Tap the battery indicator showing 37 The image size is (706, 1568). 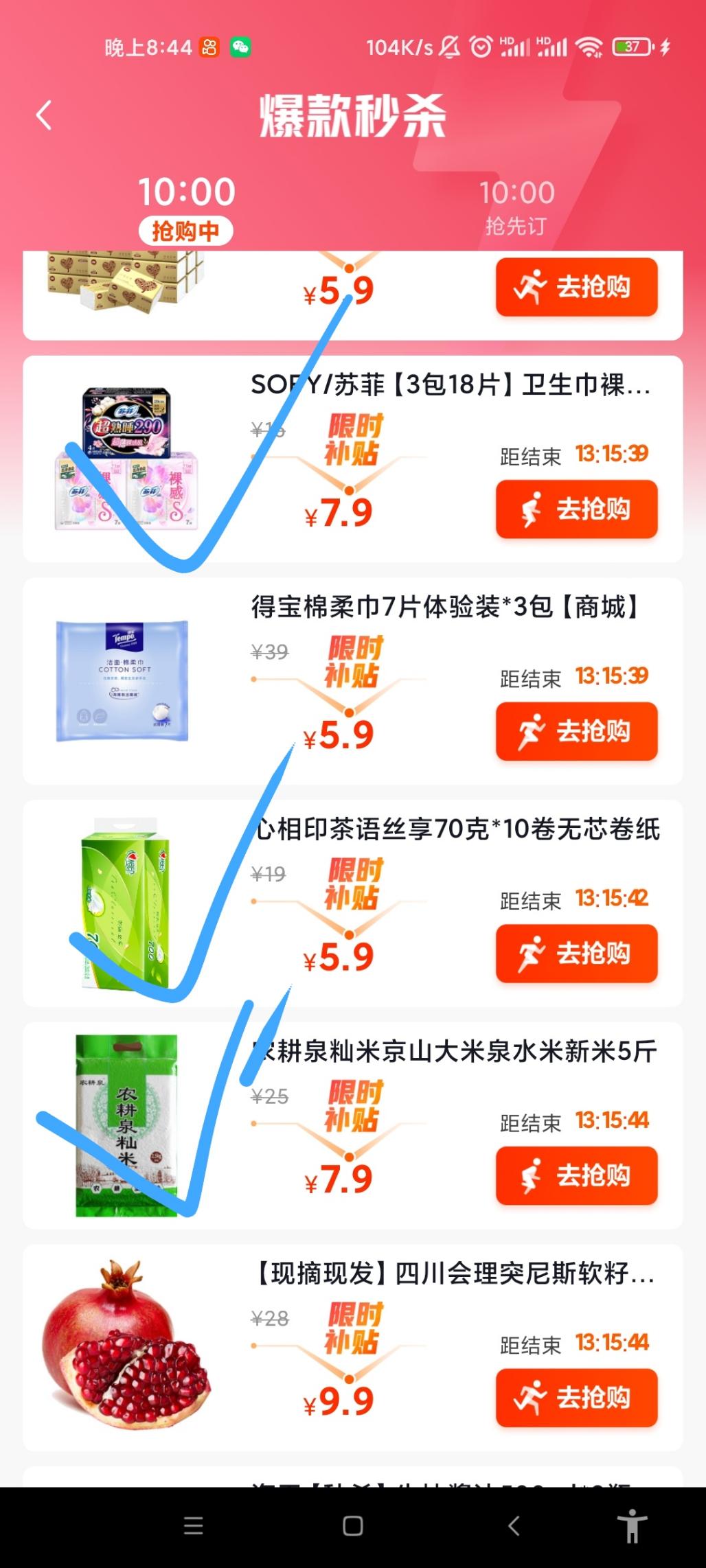tap(632, 47)
